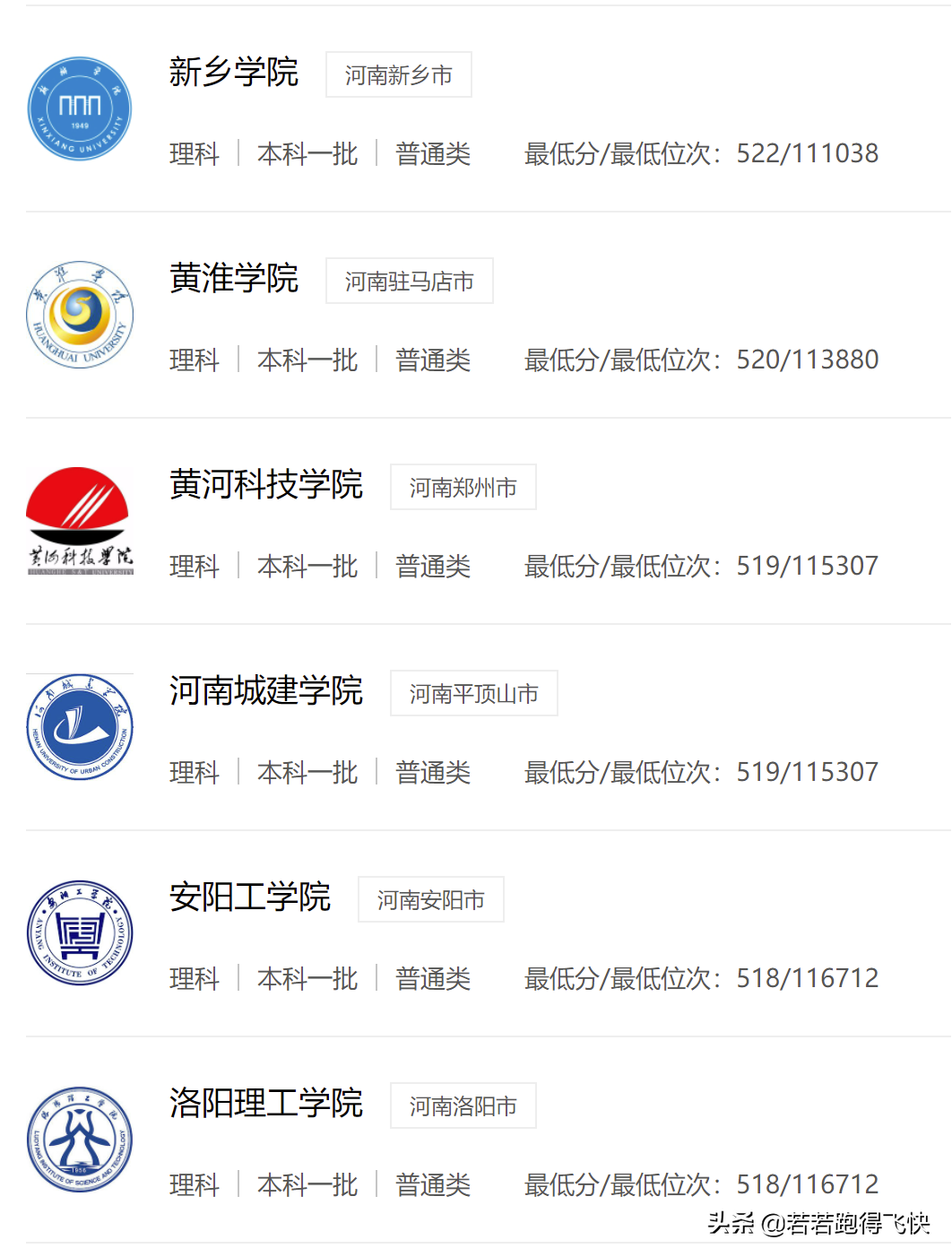The width and height of the screenshot is (952, 1257).
Task: Open the 新乡学院 university page
Action: pyautogui.click(x=236, y=74)
